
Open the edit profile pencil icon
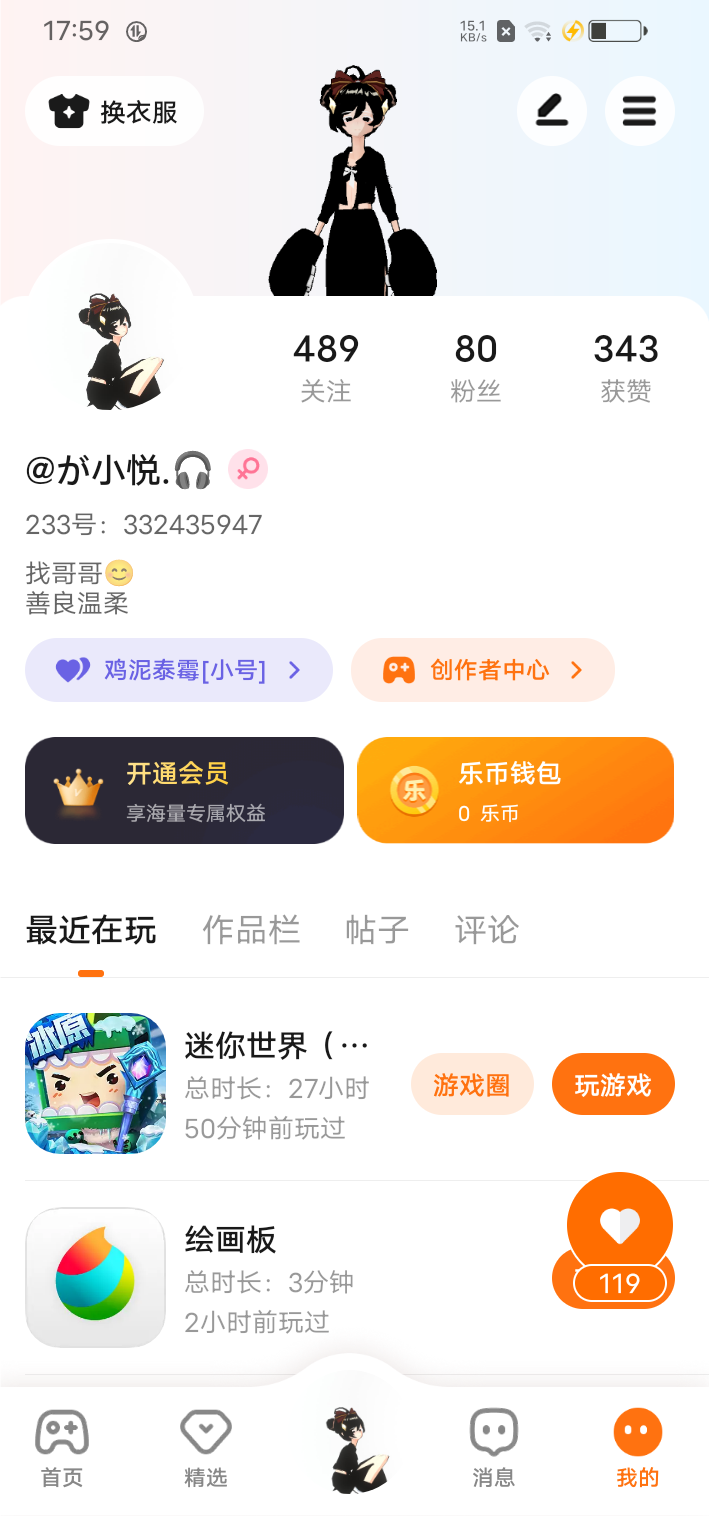pyautogui.click(x=551, y=111)
